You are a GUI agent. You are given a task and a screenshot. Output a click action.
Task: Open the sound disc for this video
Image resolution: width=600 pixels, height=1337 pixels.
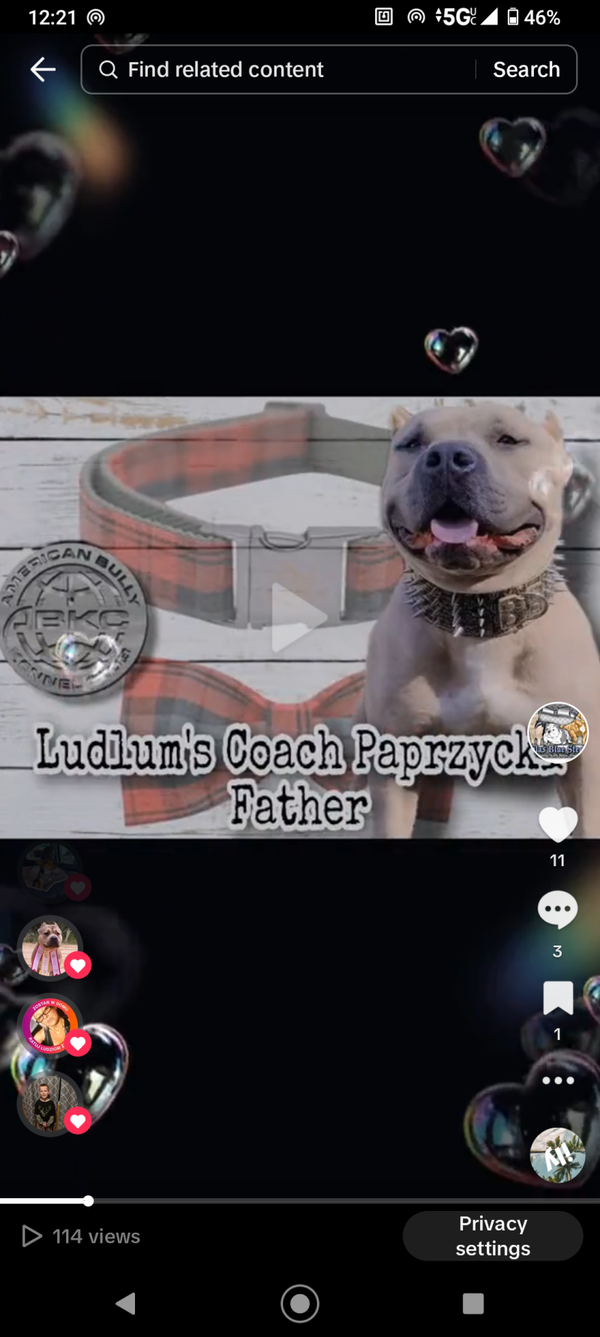tap(557, 1155)
